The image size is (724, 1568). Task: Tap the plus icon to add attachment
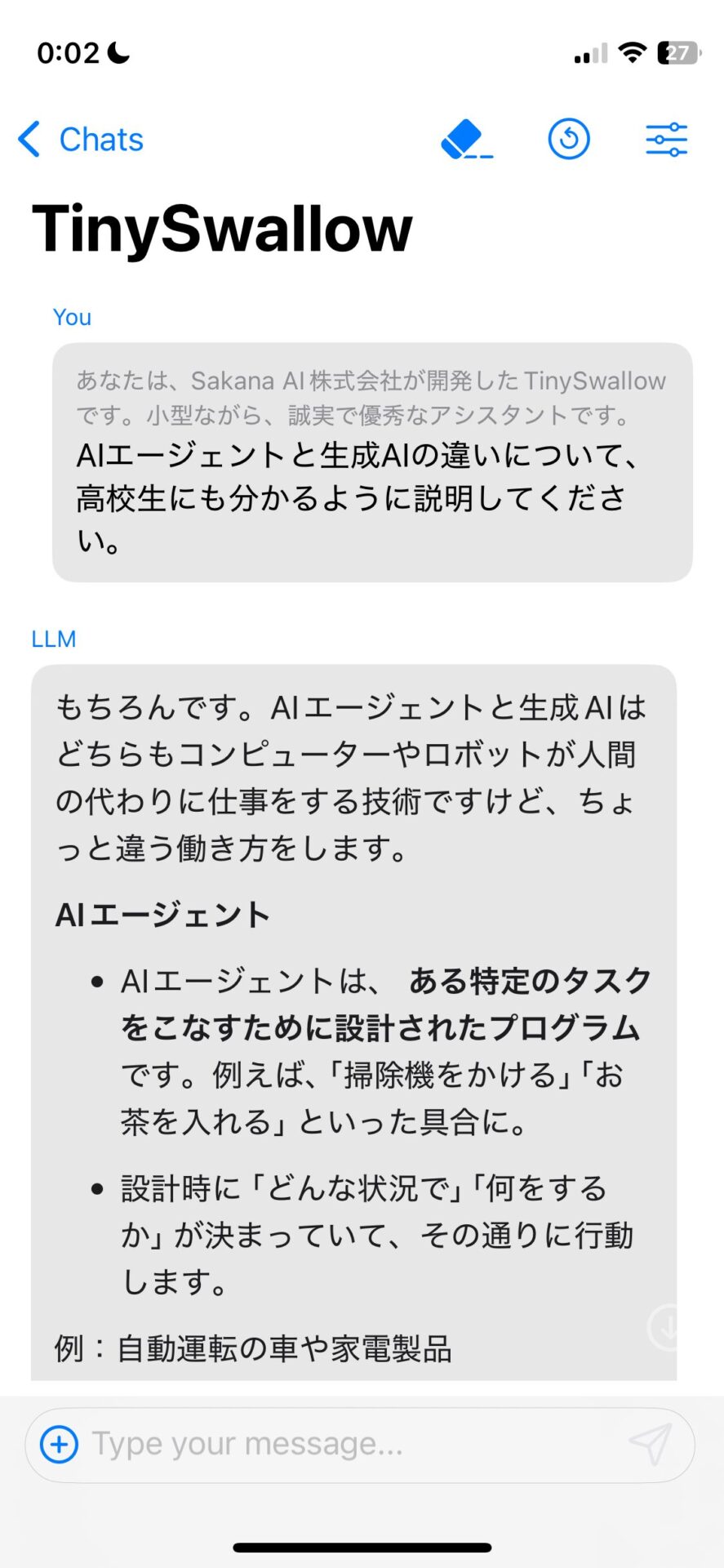tap(60, 1443)
